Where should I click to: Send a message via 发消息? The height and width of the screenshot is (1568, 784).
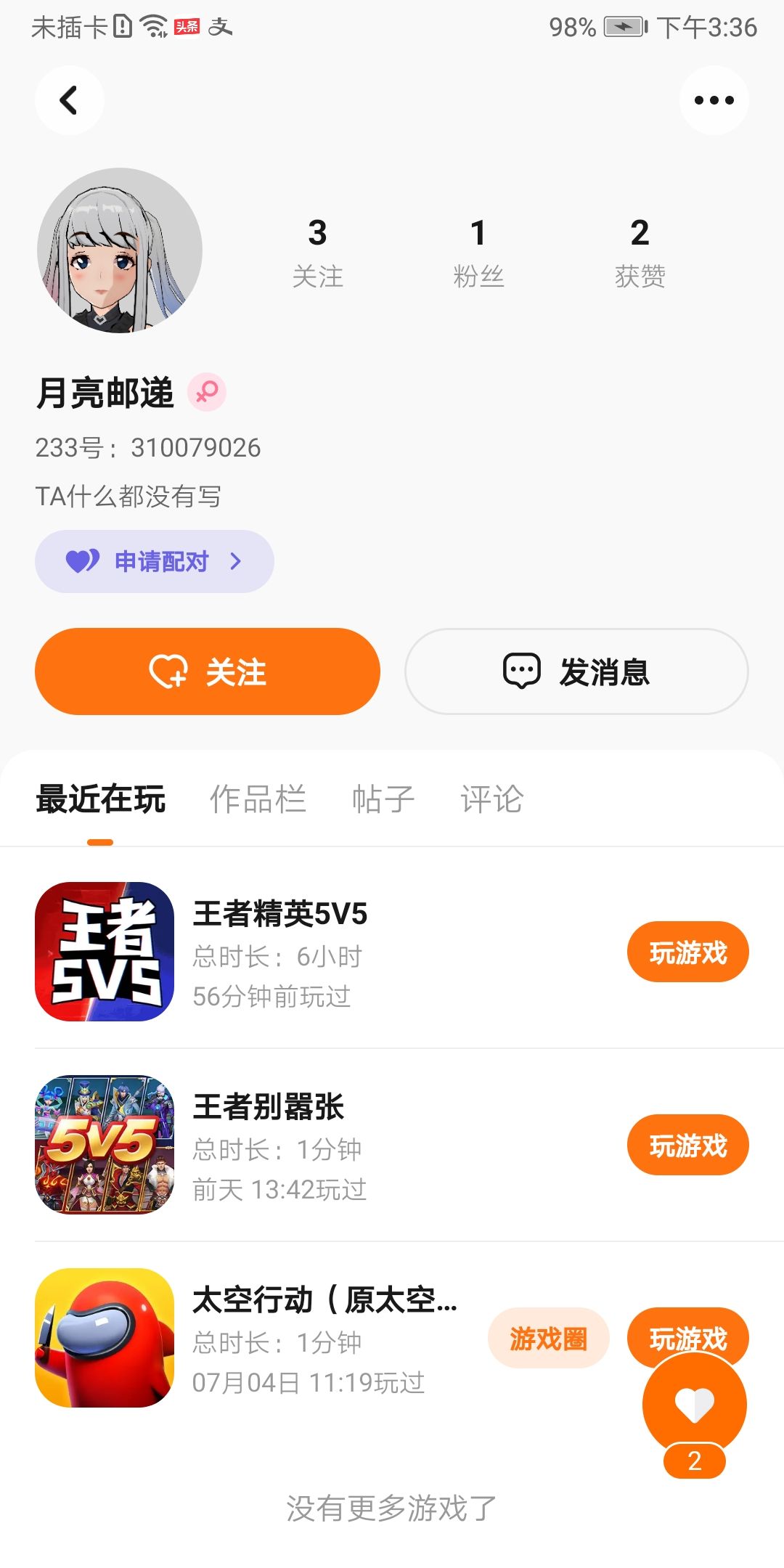pyautogui.click(x=576, y=671)
